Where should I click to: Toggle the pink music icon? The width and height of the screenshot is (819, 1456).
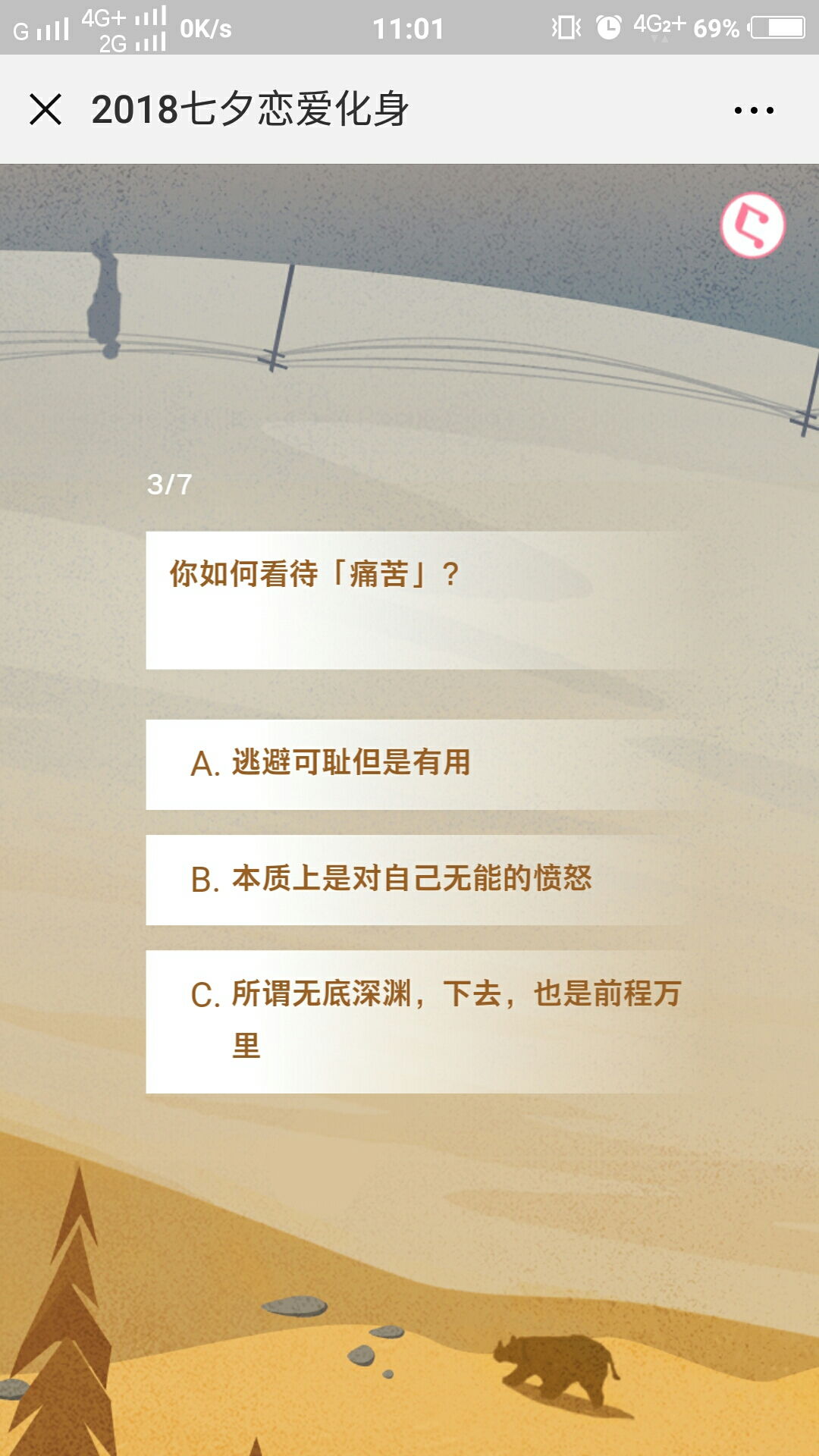pyautogui.click(x=752, y=225)
